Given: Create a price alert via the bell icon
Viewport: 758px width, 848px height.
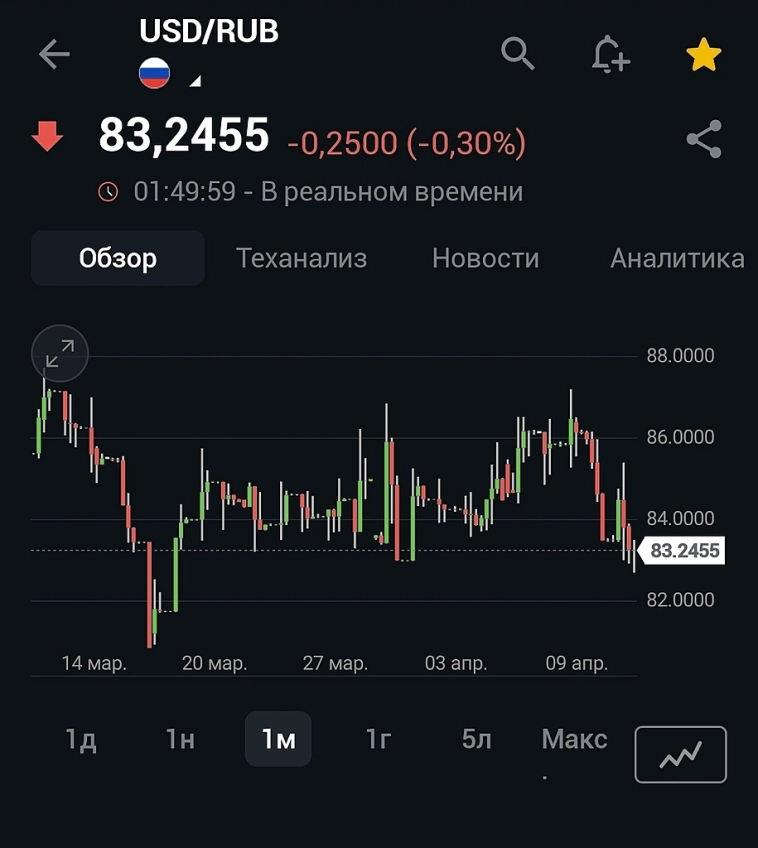Looking at the screenshot, I should pos(612,56).
